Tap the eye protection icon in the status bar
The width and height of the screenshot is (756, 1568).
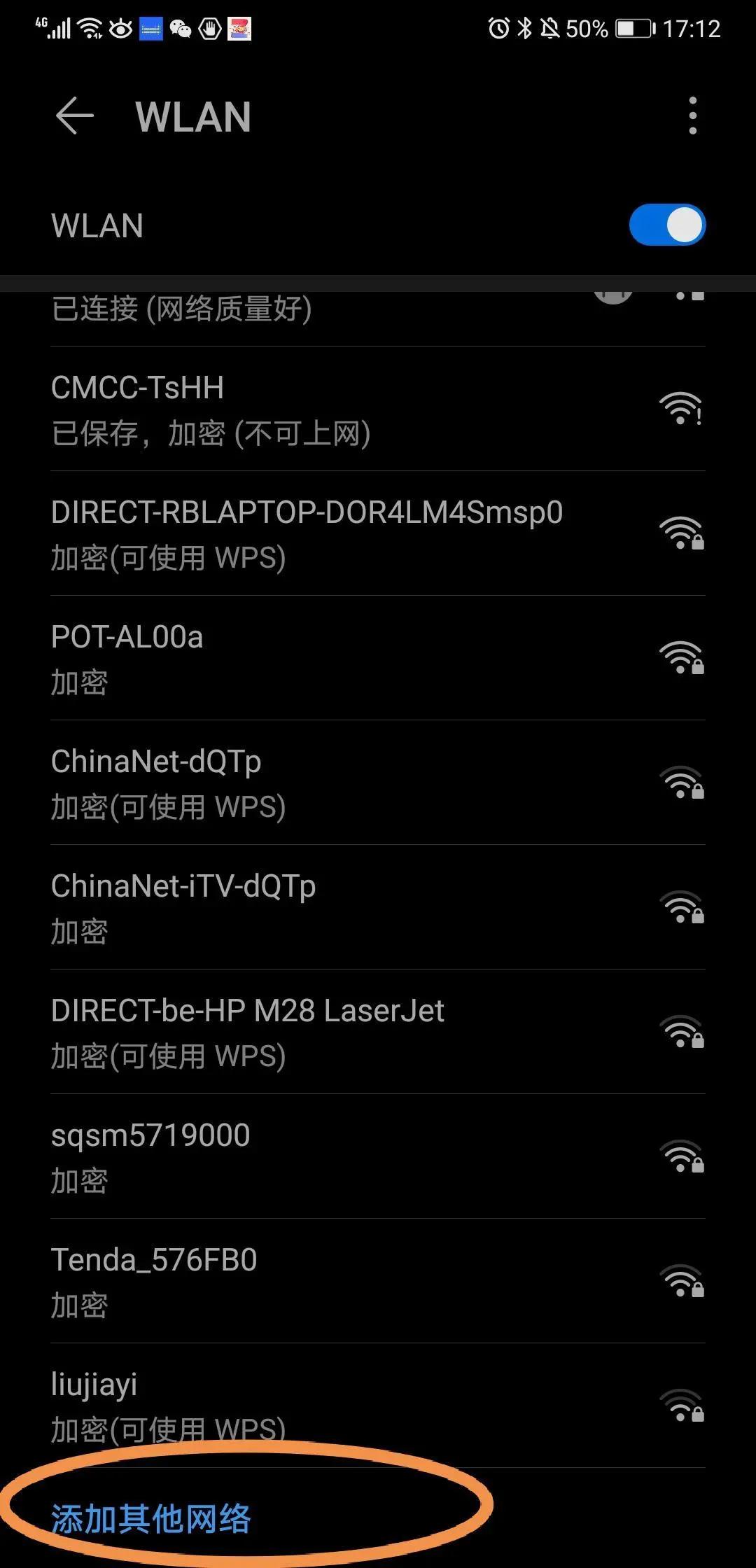click(x=120, y=28)
